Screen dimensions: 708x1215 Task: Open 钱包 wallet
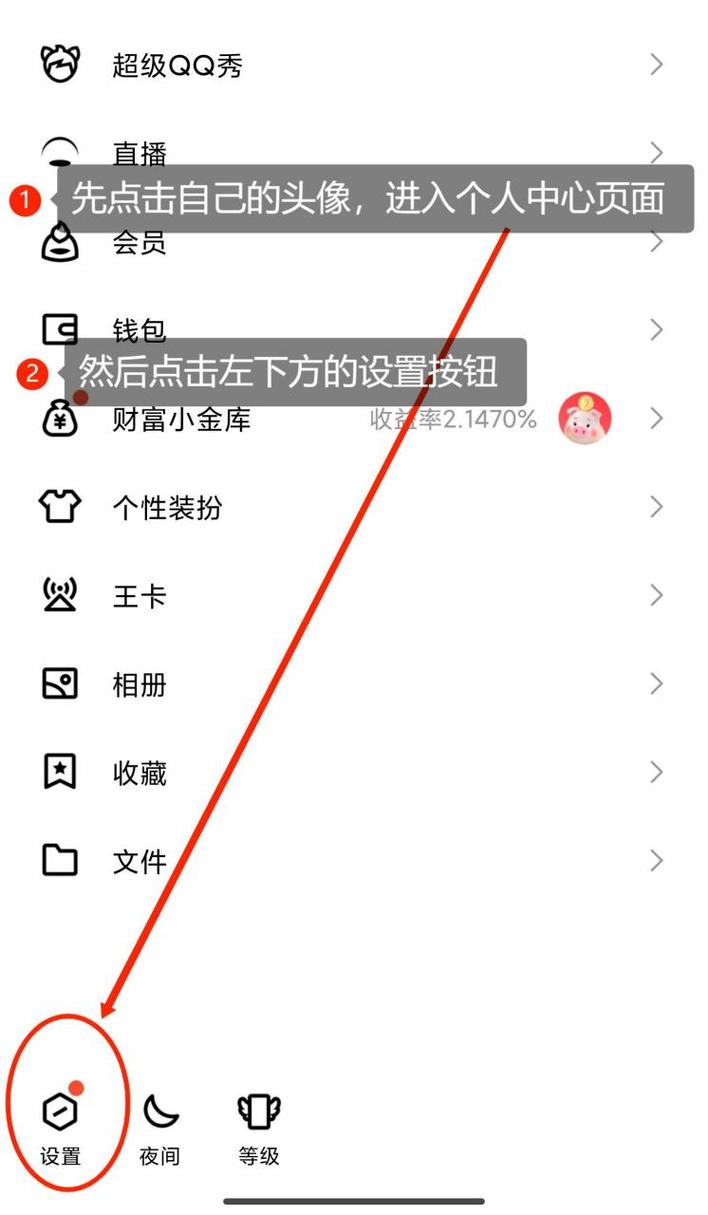click(139, 329)
